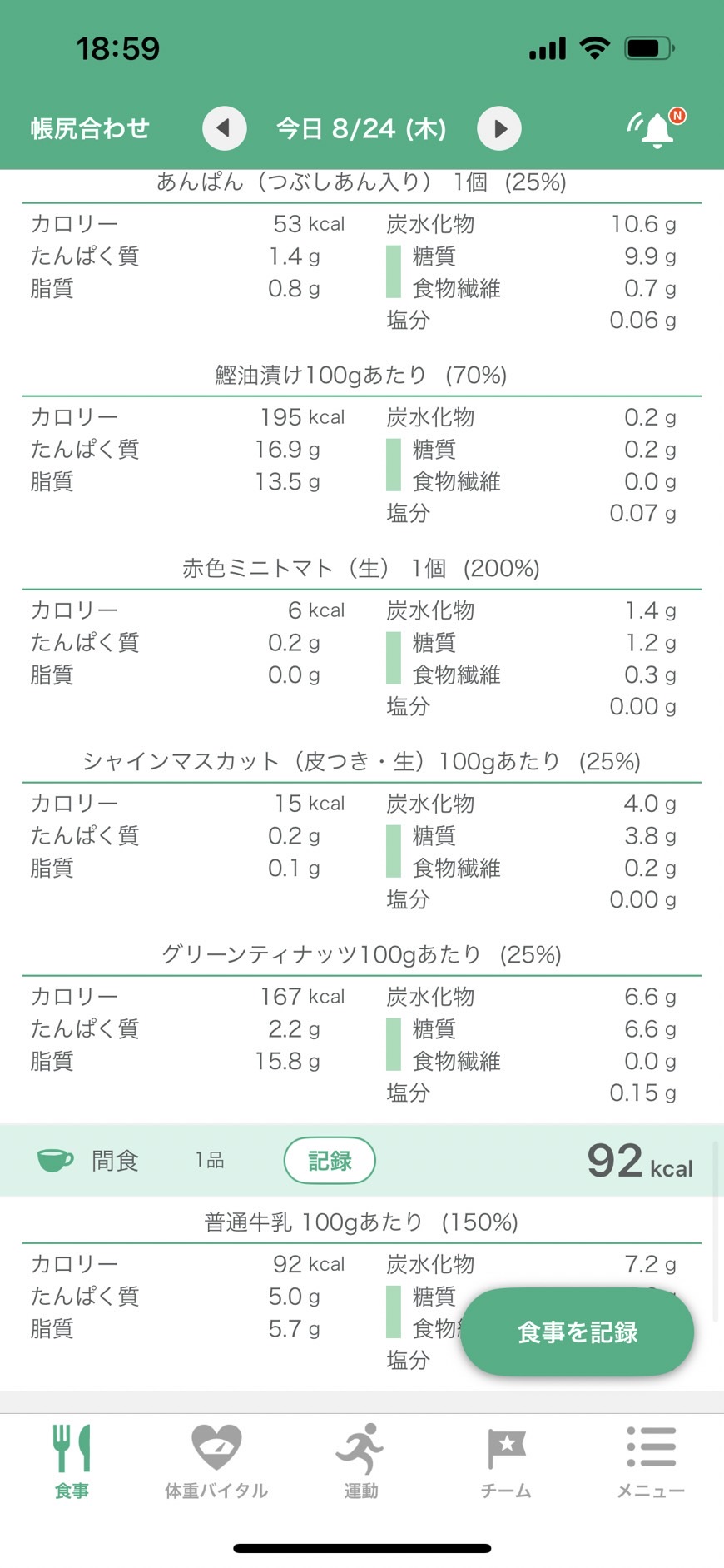Tap the 帳尻合わせ button
This screenshot has width=724, height=1568.
[x=90, y=128]
